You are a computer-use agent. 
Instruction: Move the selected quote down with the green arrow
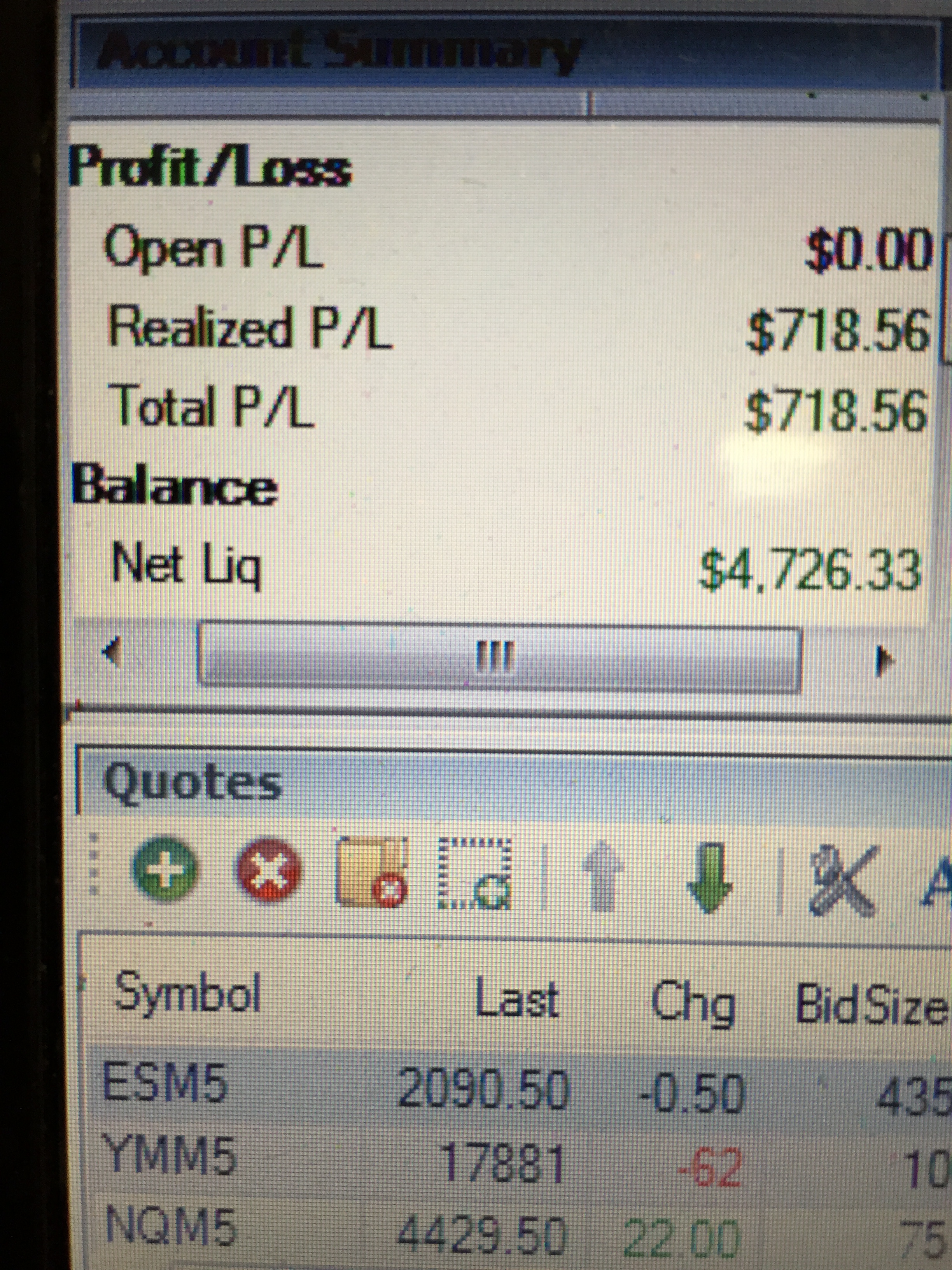tap(710, 879)
